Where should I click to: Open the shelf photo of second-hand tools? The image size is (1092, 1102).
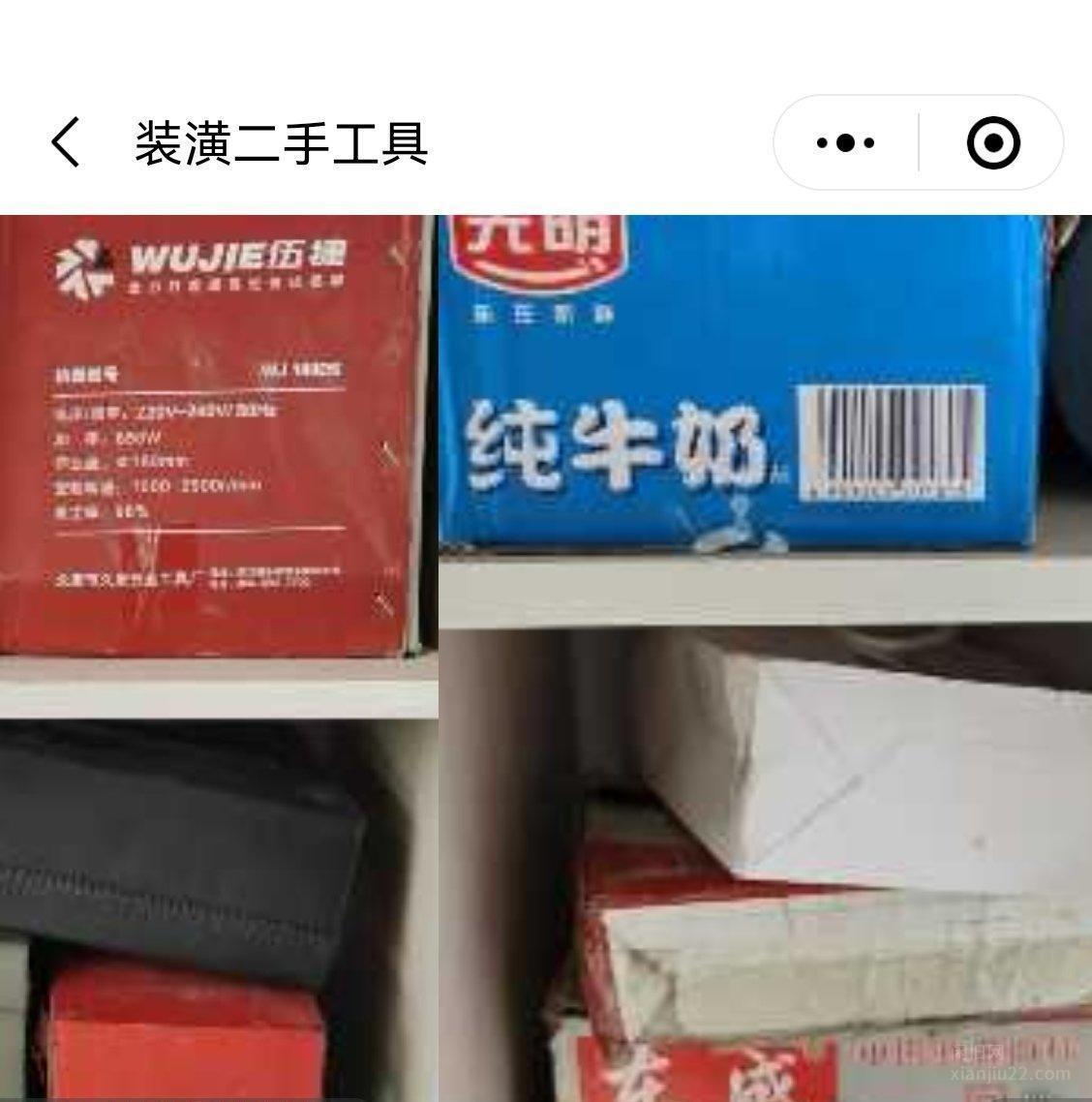tap(546, 658)
